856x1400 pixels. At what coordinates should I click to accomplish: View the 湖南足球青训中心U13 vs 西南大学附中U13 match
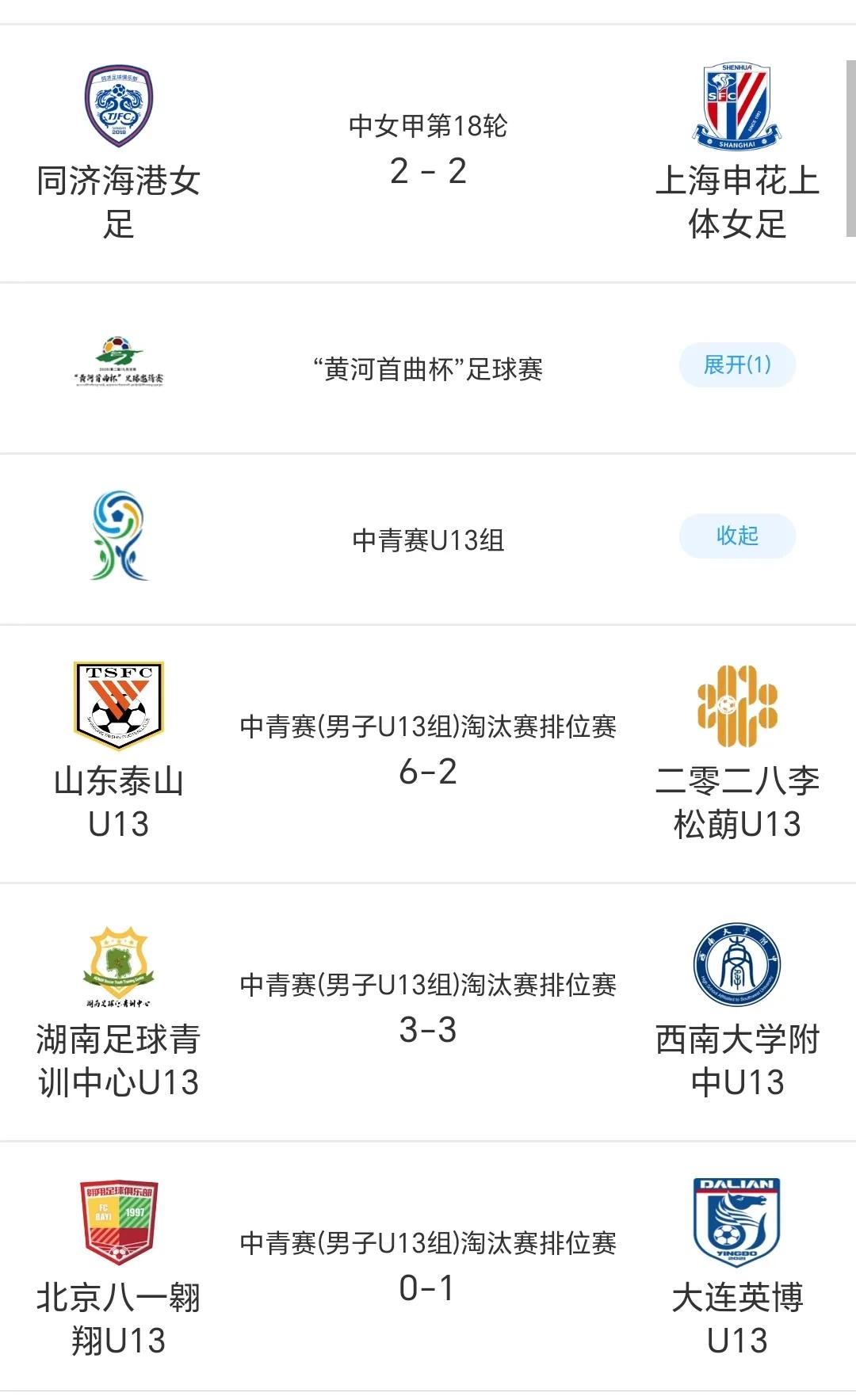pos(428,1013)
